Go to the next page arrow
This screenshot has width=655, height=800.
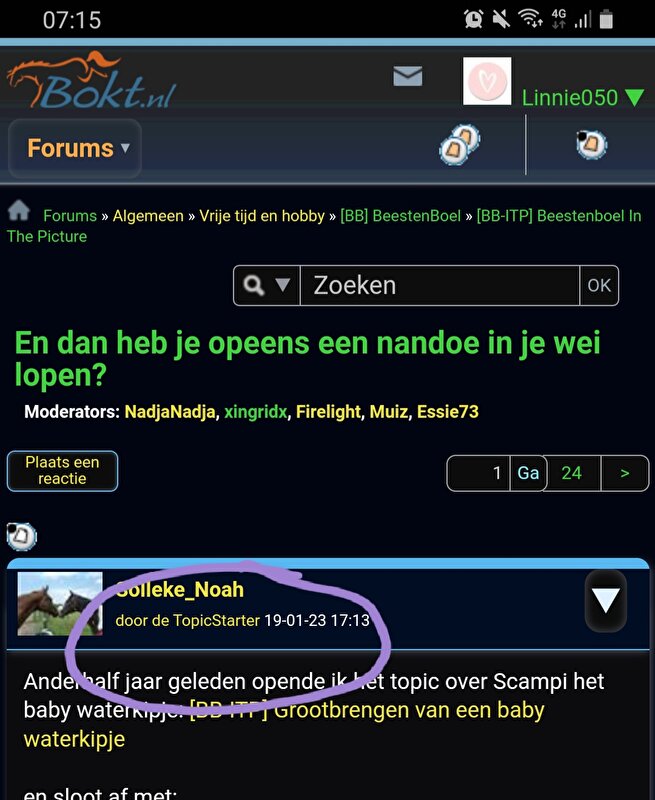tap(625, 473)
